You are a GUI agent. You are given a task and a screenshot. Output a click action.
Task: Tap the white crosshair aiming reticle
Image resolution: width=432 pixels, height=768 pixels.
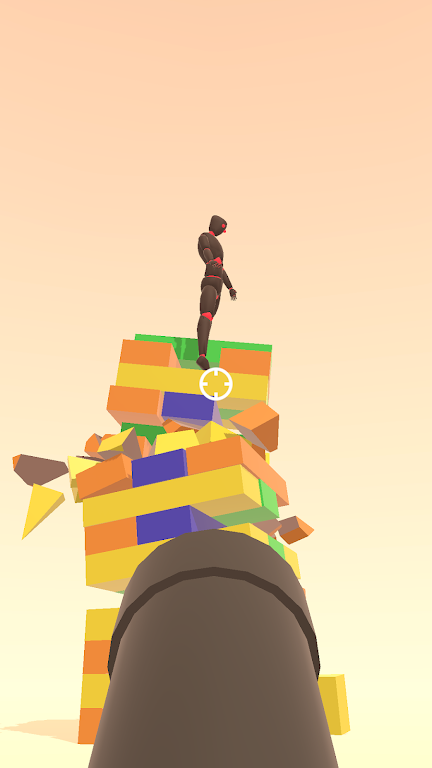coord(216,384)
